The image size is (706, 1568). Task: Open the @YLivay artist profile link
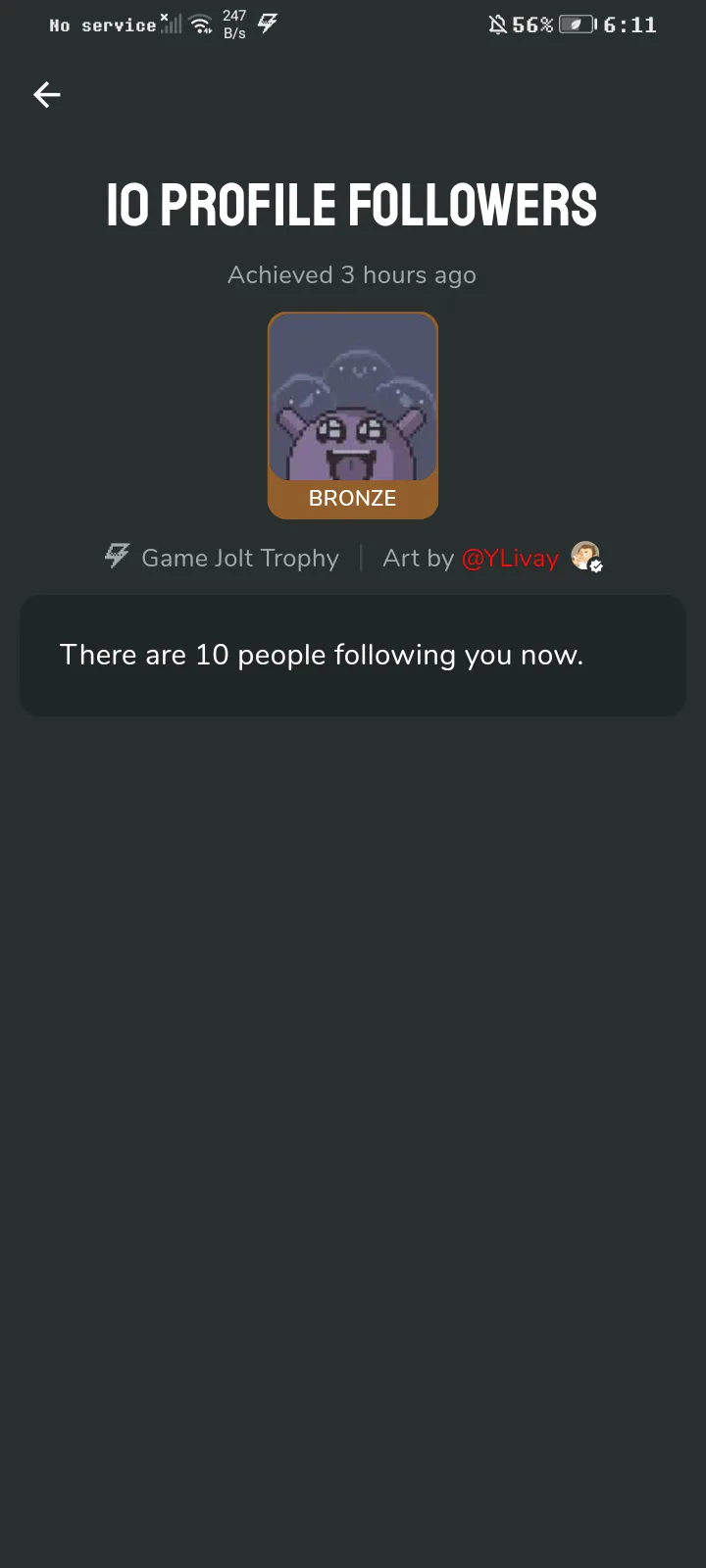click(510, 558)
